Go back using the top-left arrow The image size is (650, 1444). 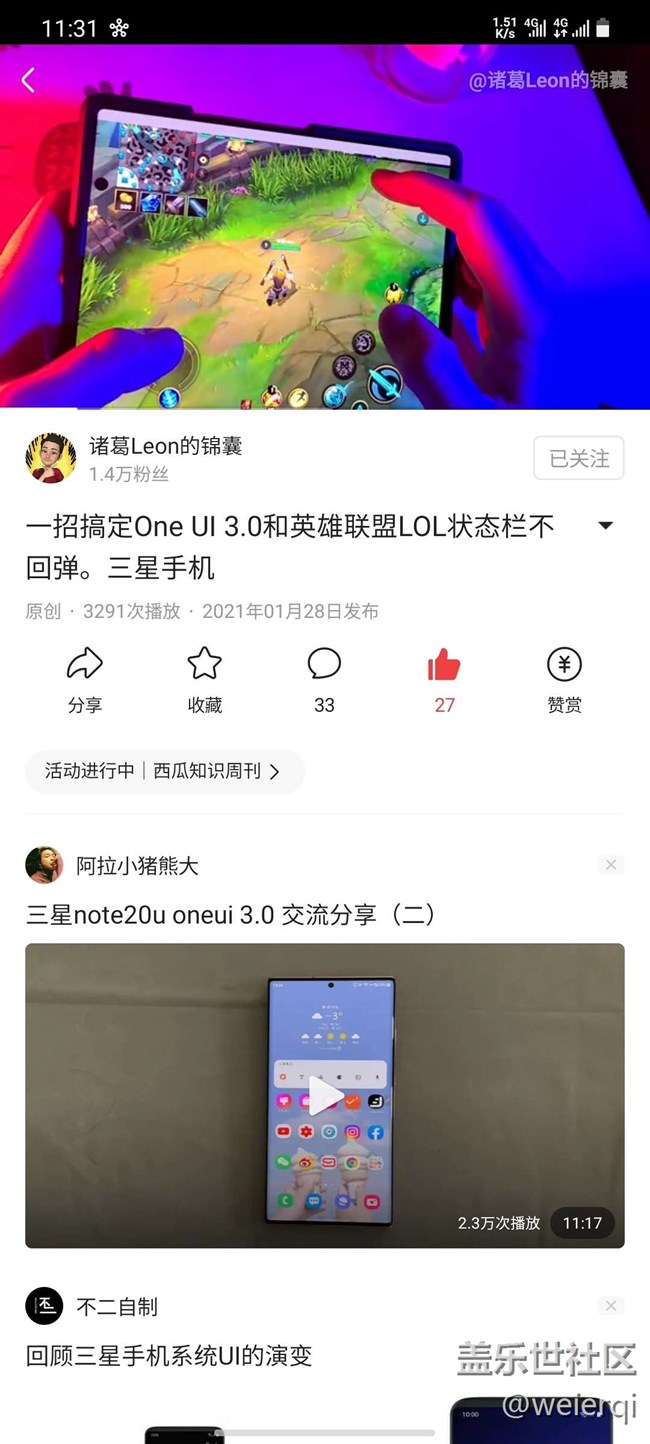click(x=28, y=81)
